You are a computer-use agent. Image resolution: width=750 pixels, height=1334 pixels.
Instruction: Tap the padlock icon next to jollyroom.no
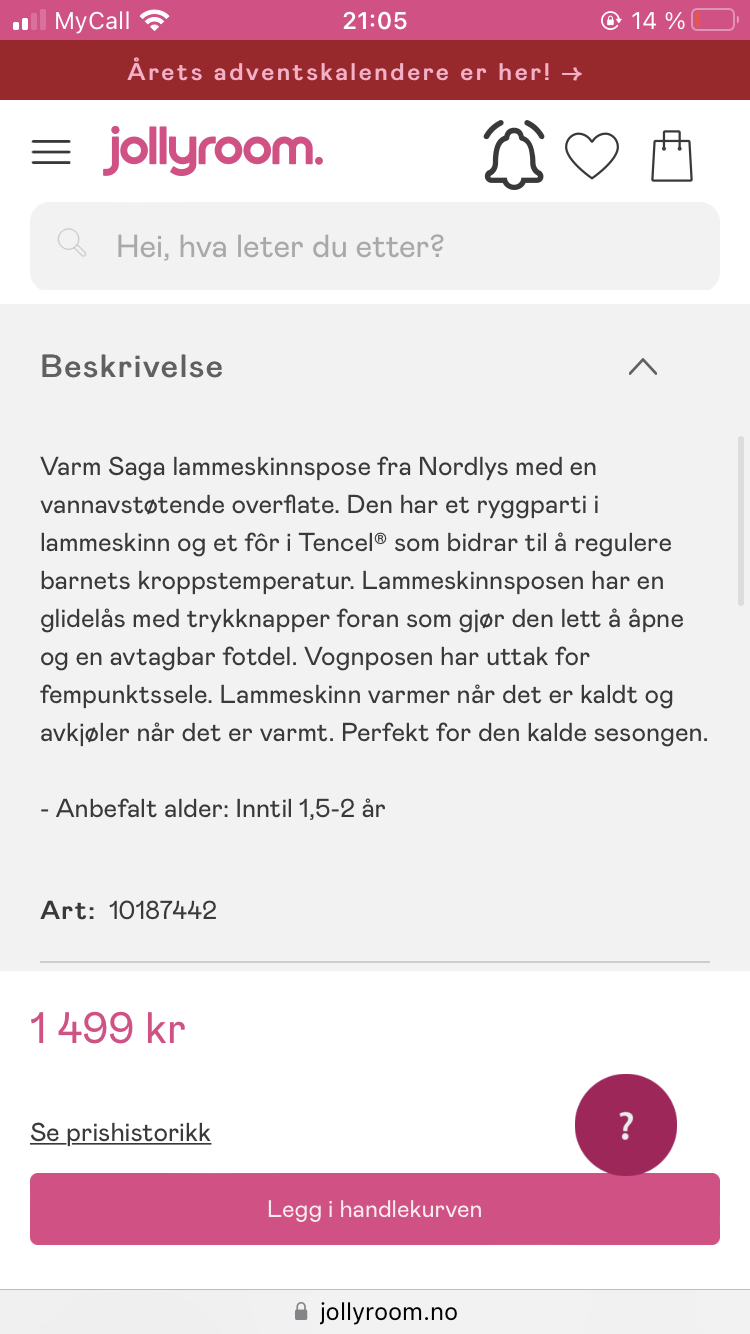[x=299, y=1311]
